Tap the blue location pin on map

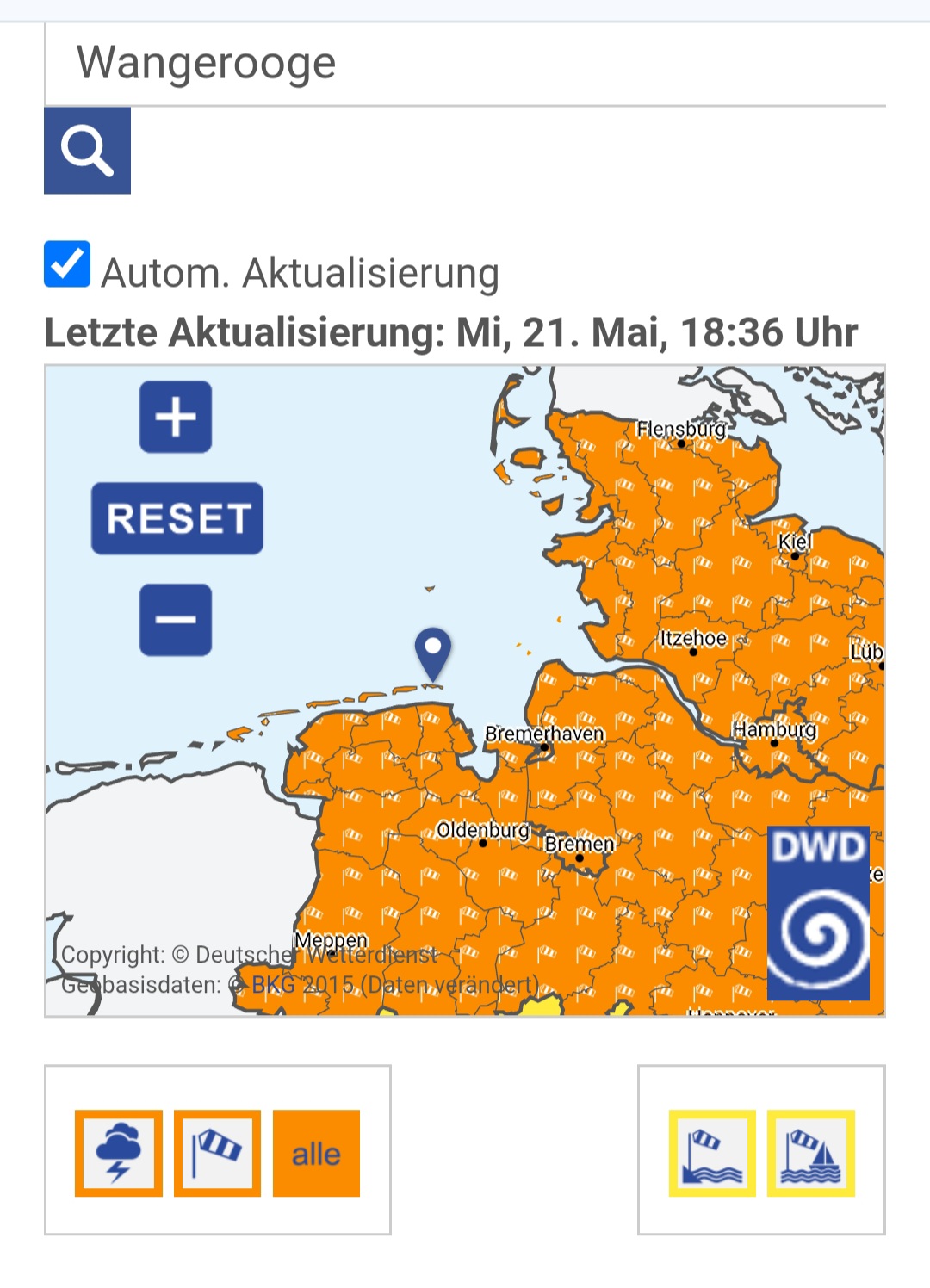tap(433, 653)
